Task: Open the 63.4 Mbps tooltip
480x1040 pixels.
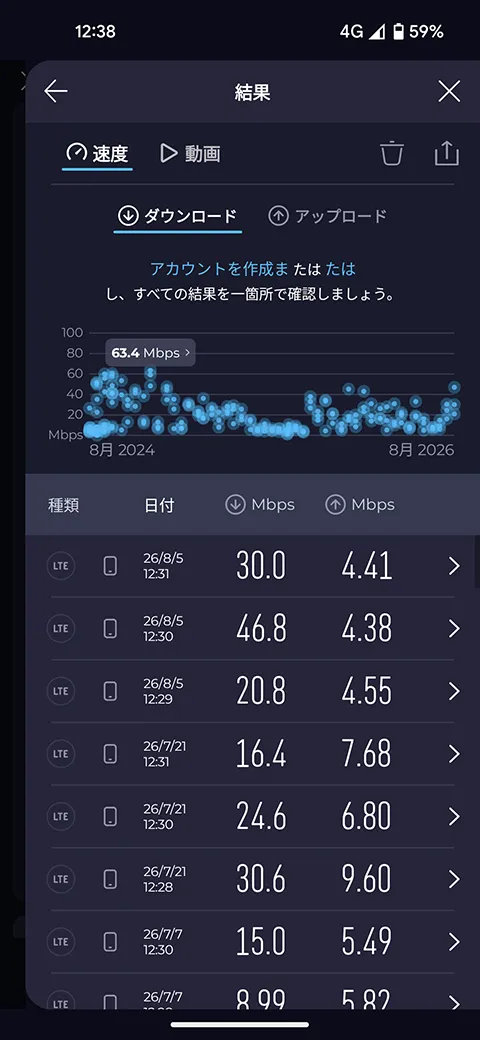Action: click(150, 353)
